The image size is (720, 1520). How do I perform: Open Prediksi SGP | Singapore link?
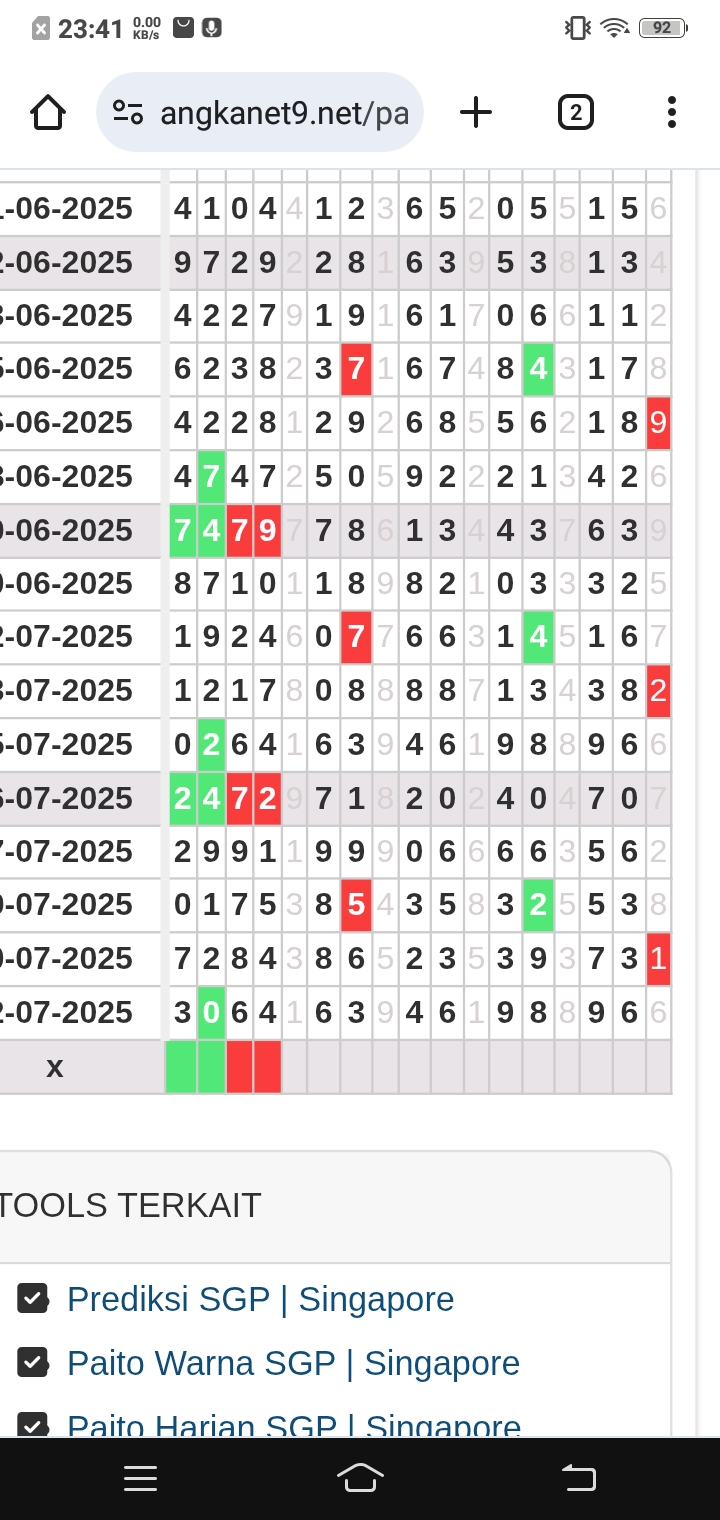click(x=260, y=1299)
